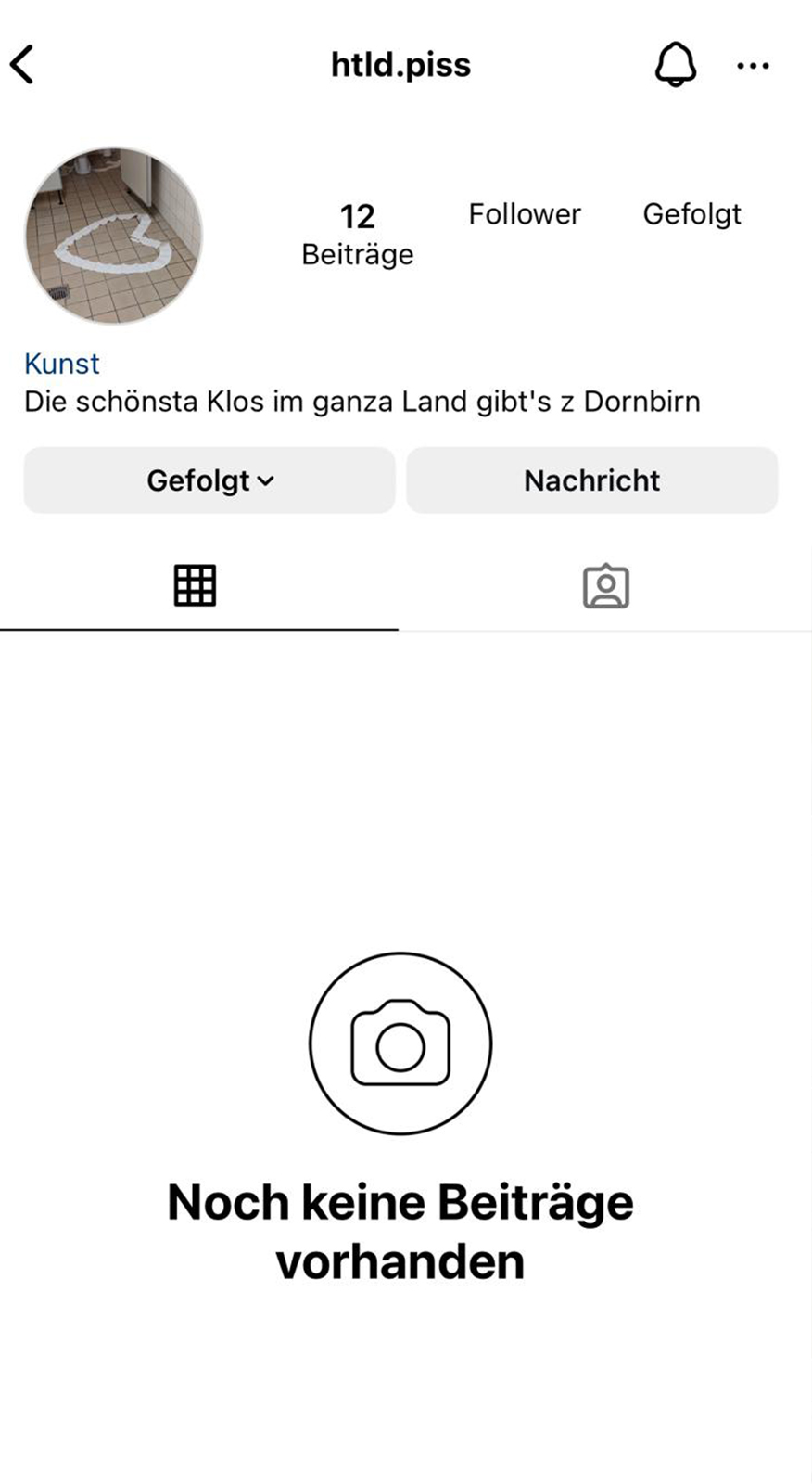The height and width of the screenshot is (1484, 812).
Task: Go back using the arrow icon
Action: (x=22, y=65)
